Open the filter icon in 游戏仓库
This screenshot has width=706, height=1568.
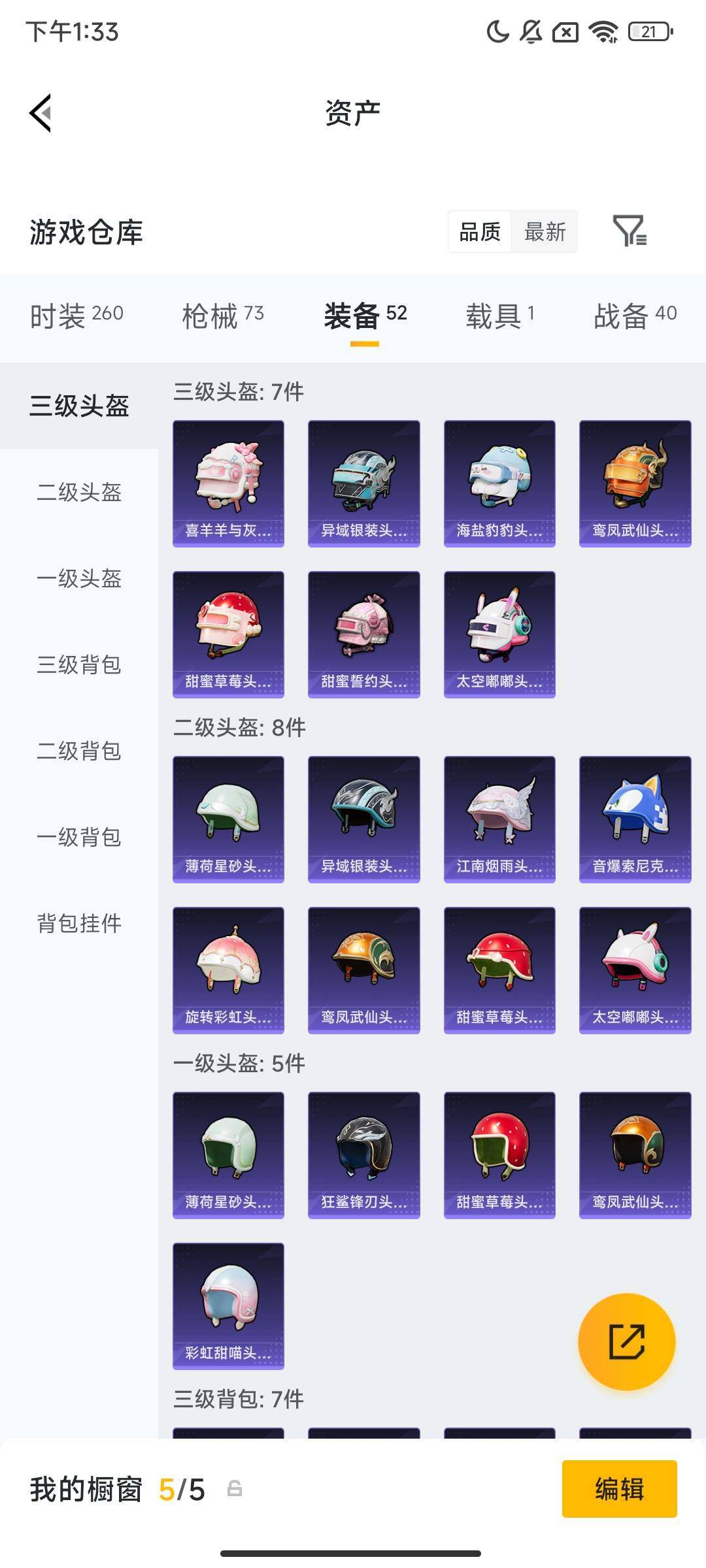629,231
